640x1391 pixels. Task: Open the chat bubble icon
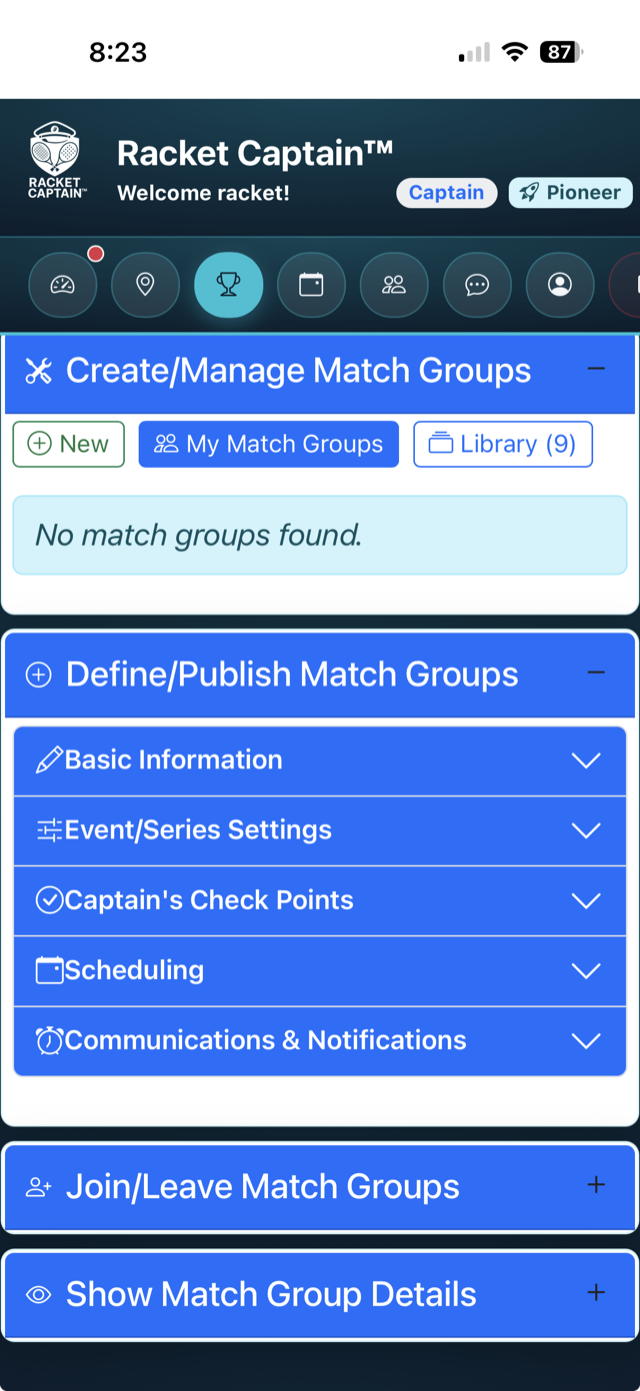tap(478, 286)
